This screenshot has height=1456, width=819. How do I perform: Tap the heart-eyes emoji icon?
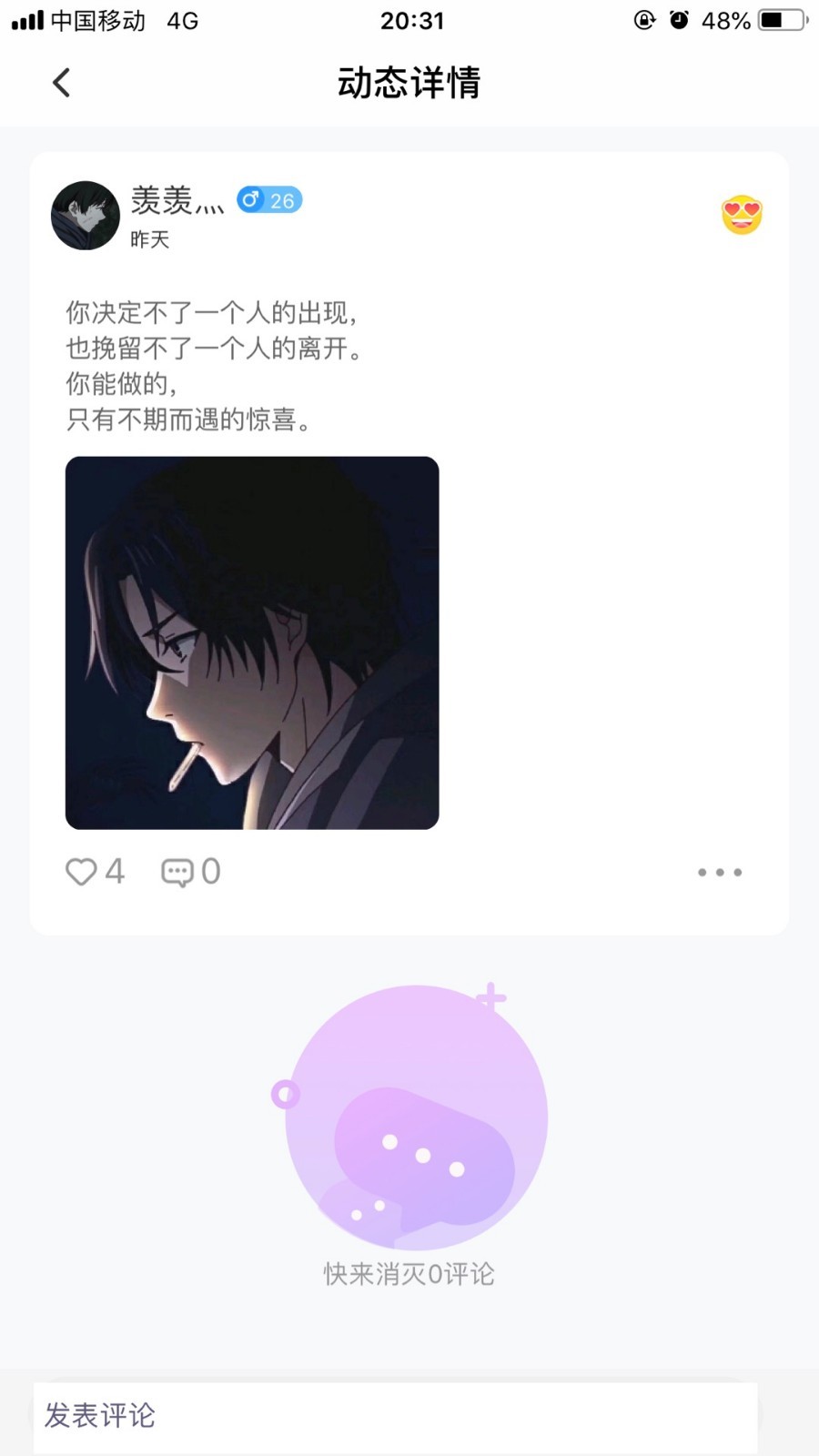pyautogui.click(x=742, y=215)
